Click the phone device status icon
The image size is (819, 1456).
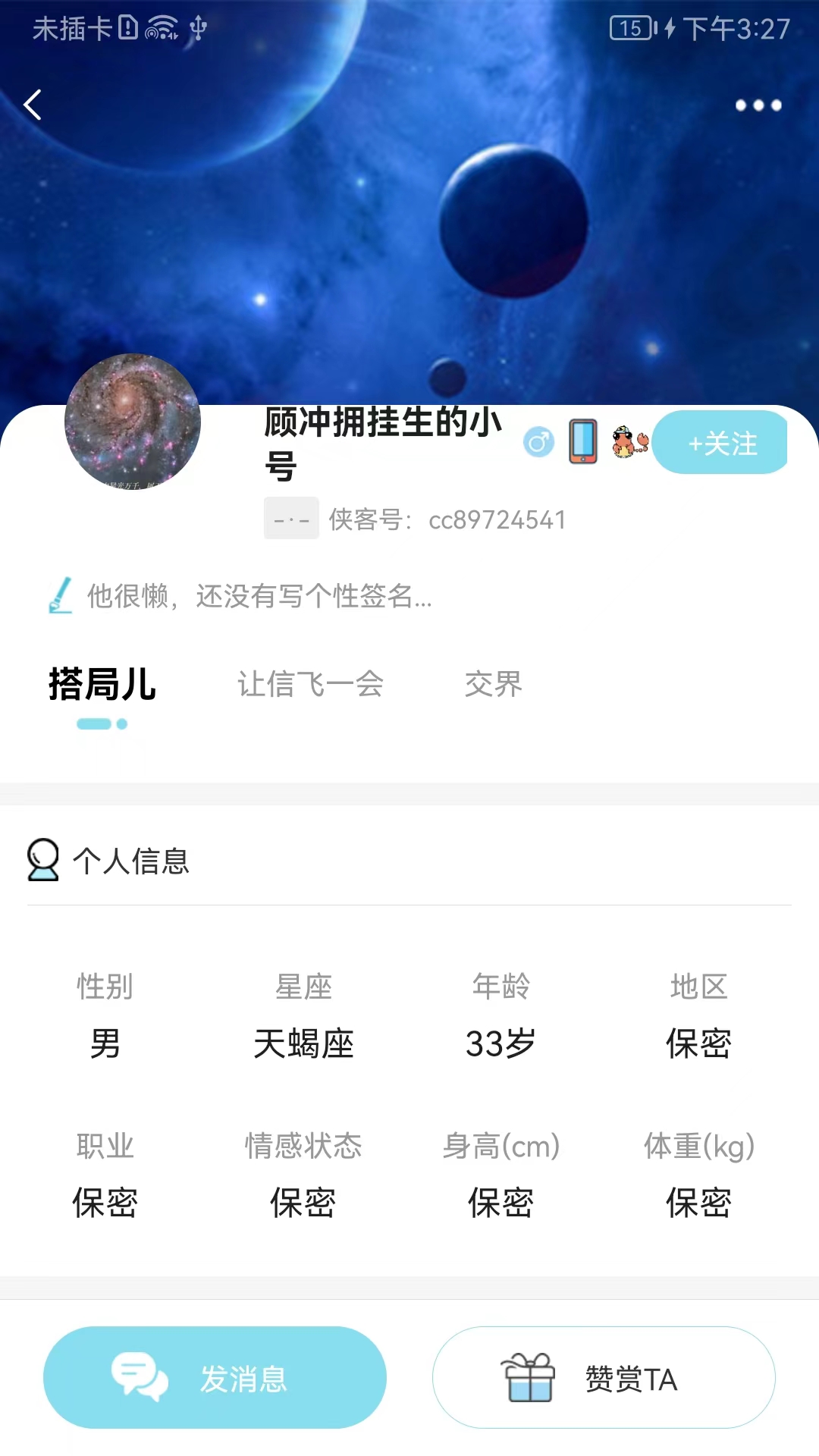tap(582, 443)
